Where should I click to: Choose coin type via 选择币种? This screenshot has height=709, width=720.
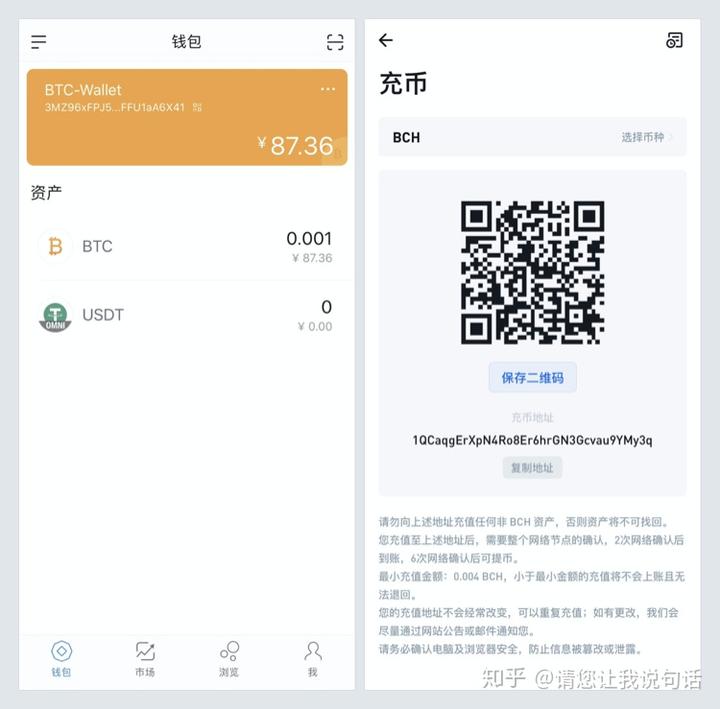click(x=646, y=137)
